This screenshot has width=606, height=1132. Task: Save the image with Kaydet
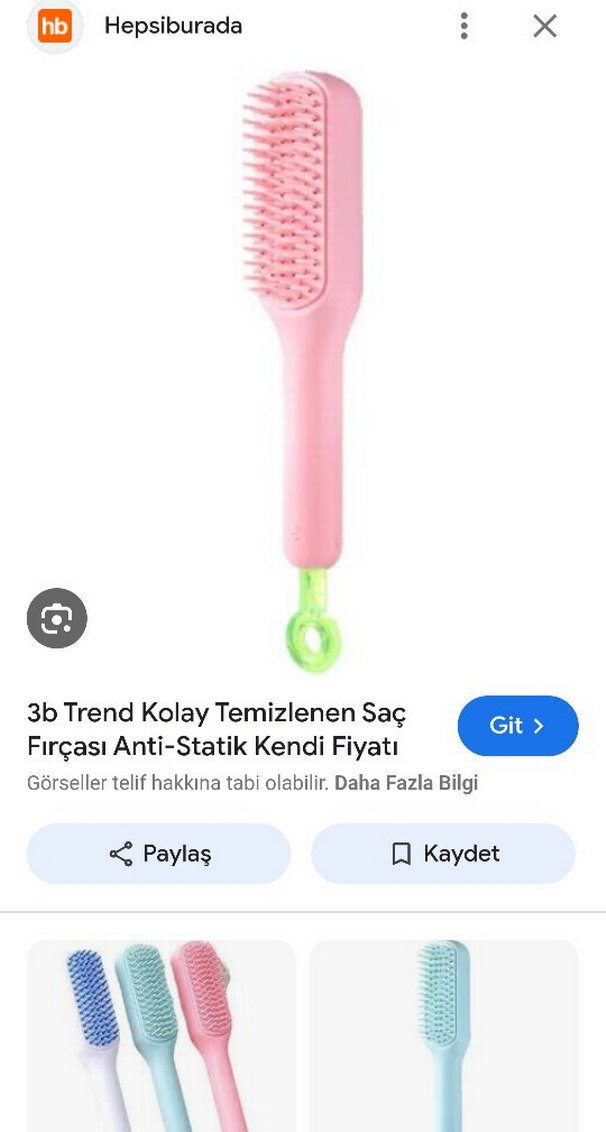(x=443, y=854)
